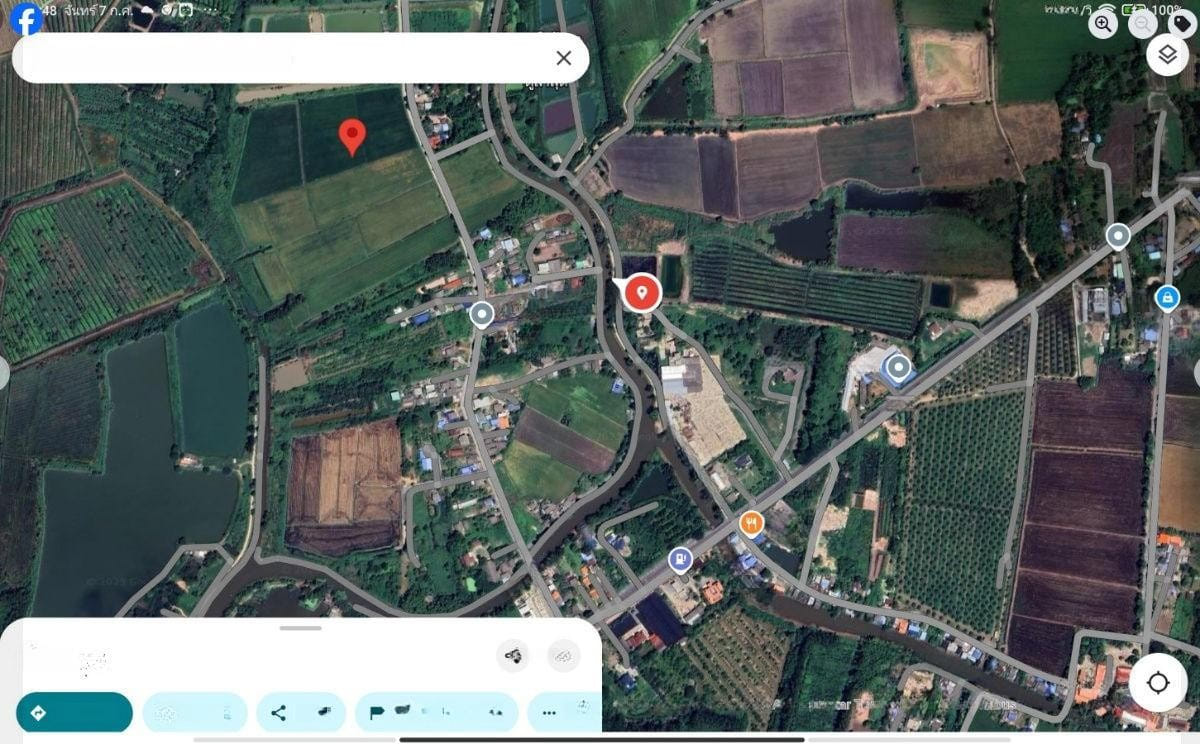Select the blue shopping bag marker
This screenshot has height=744, width=1200.
coord(1166,297)
